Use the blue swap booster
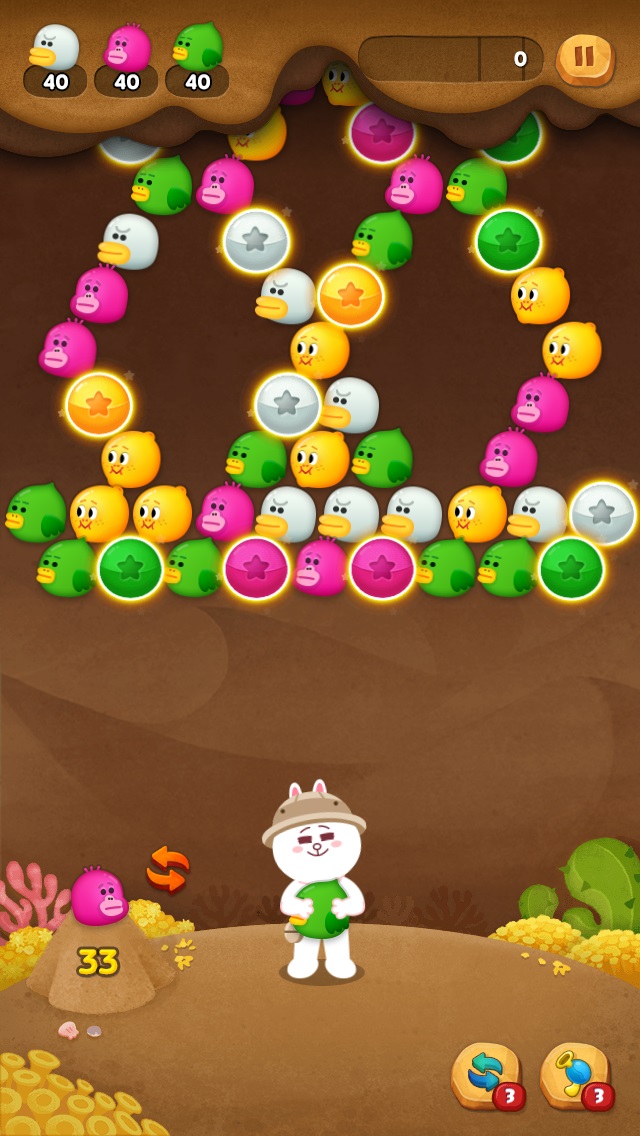 pos(488,1076)
